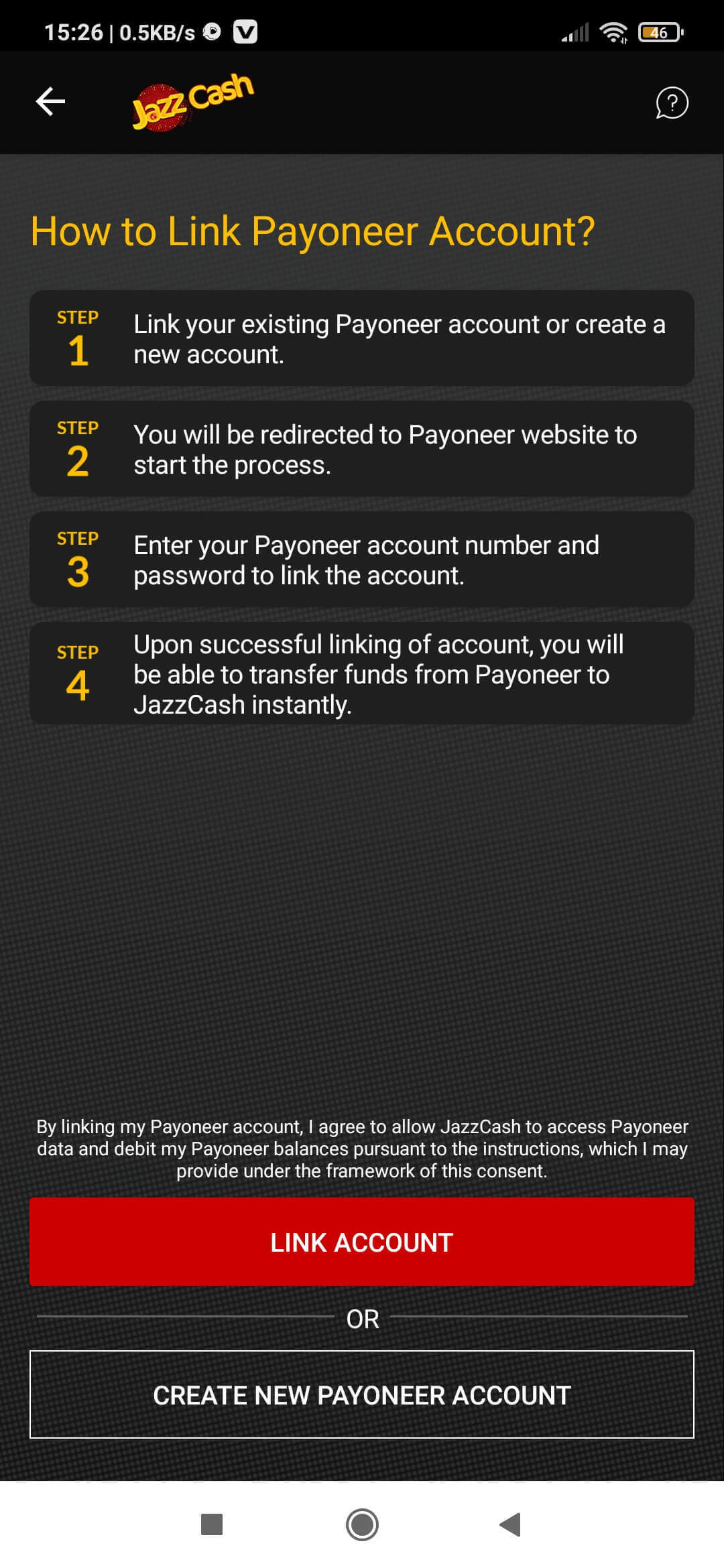Open recent apps from navigation bar

[x=212, y=1524]
